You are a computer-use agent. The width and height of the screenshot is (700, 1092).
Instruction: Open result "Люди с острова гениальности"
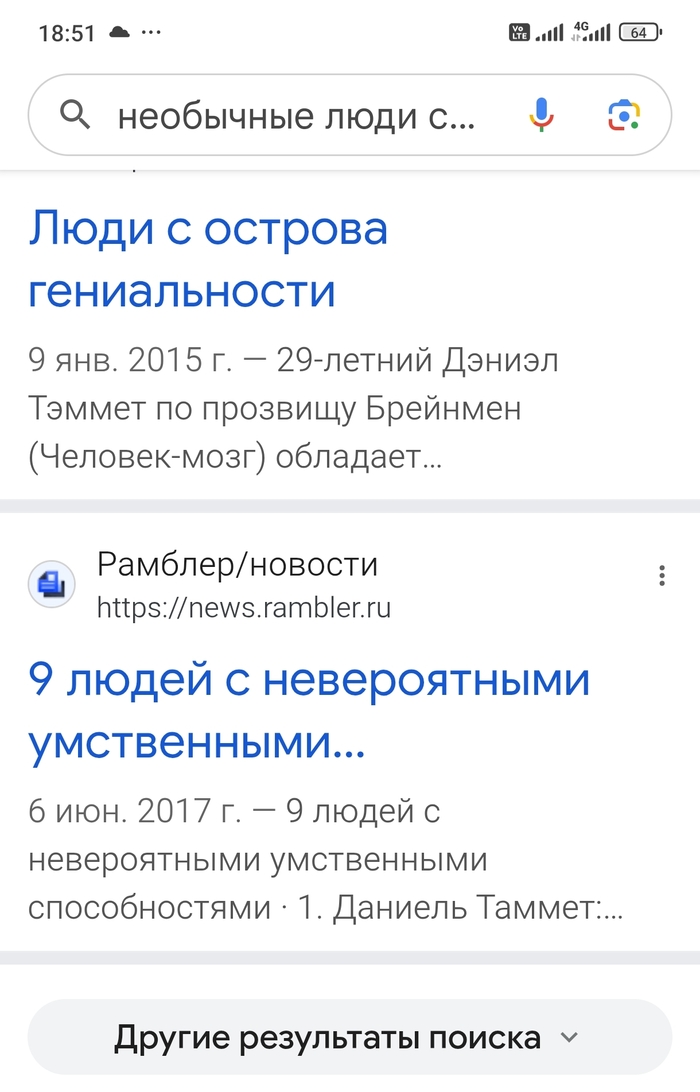pos(208,260)
